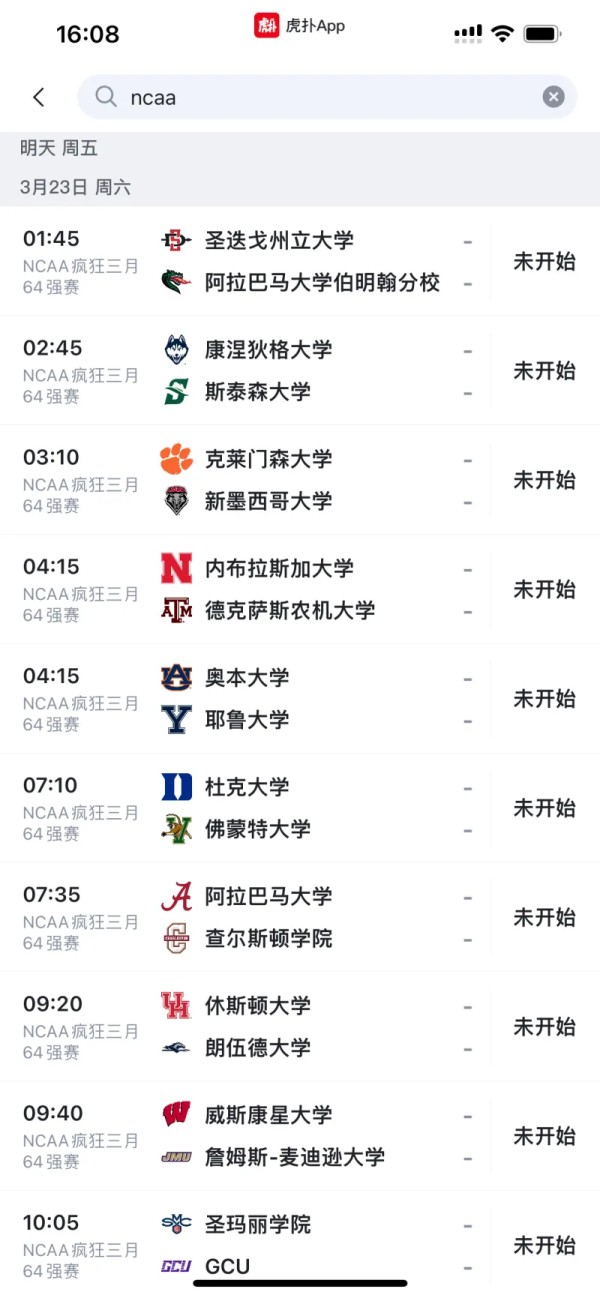Screen dimensions: 600x1298
Task: Open the 奥本大学 vs 耶鲁大学 game
Action: tap(300, 698)
